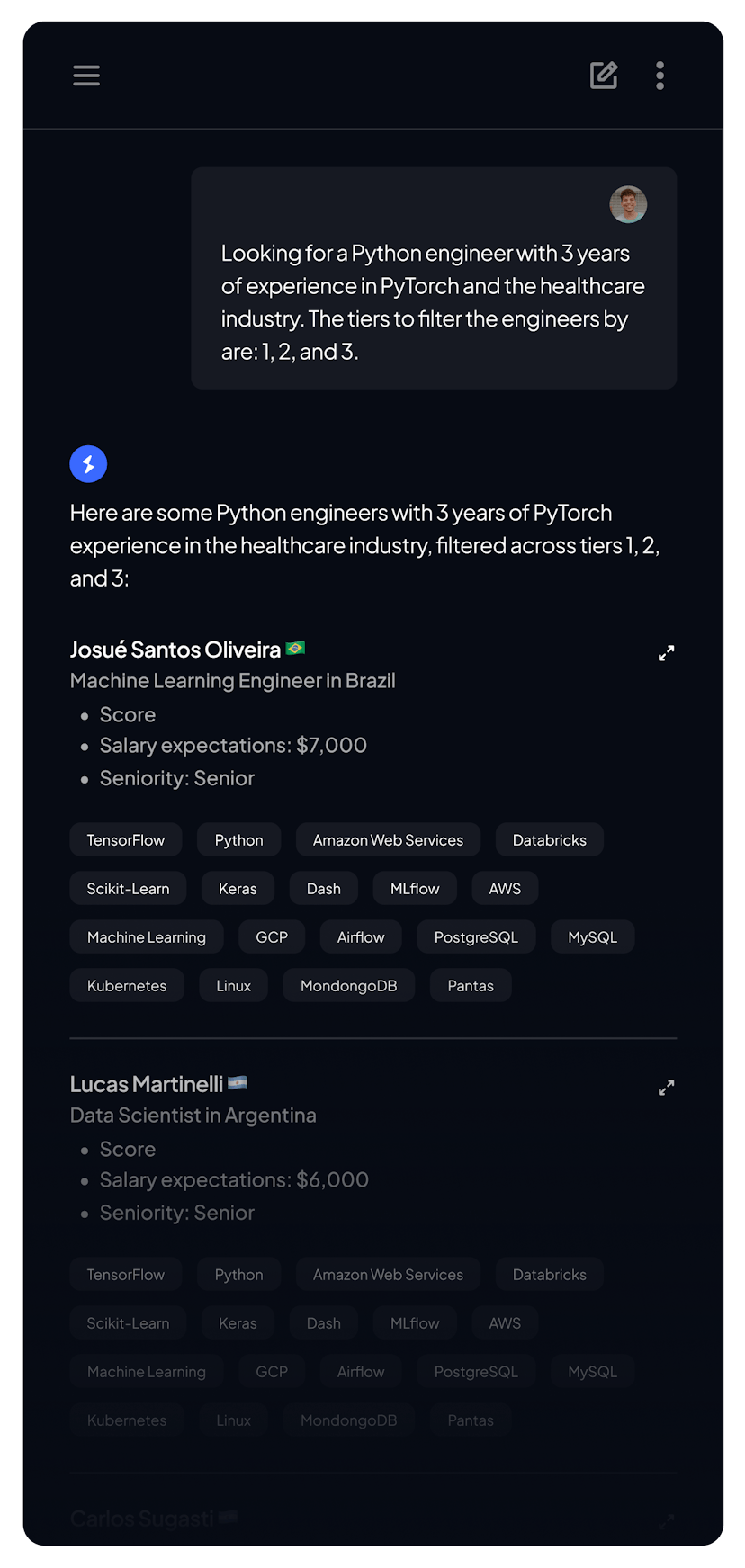The height and width of the screenshot is (1568, 745).
Task: Expand Carlos Sugasti's profile card
Action: tap(666, 1522)
